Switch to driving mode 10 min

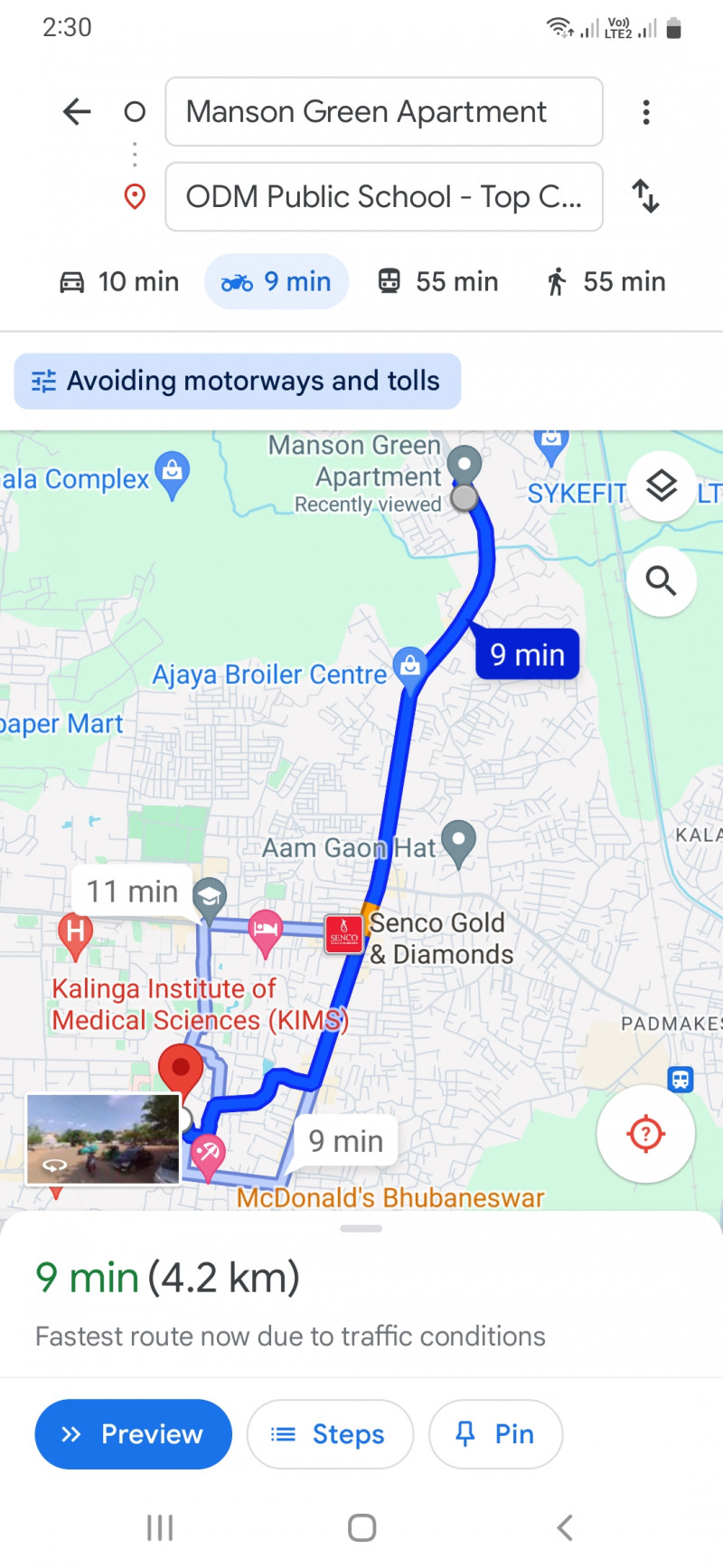click(119, 282)
